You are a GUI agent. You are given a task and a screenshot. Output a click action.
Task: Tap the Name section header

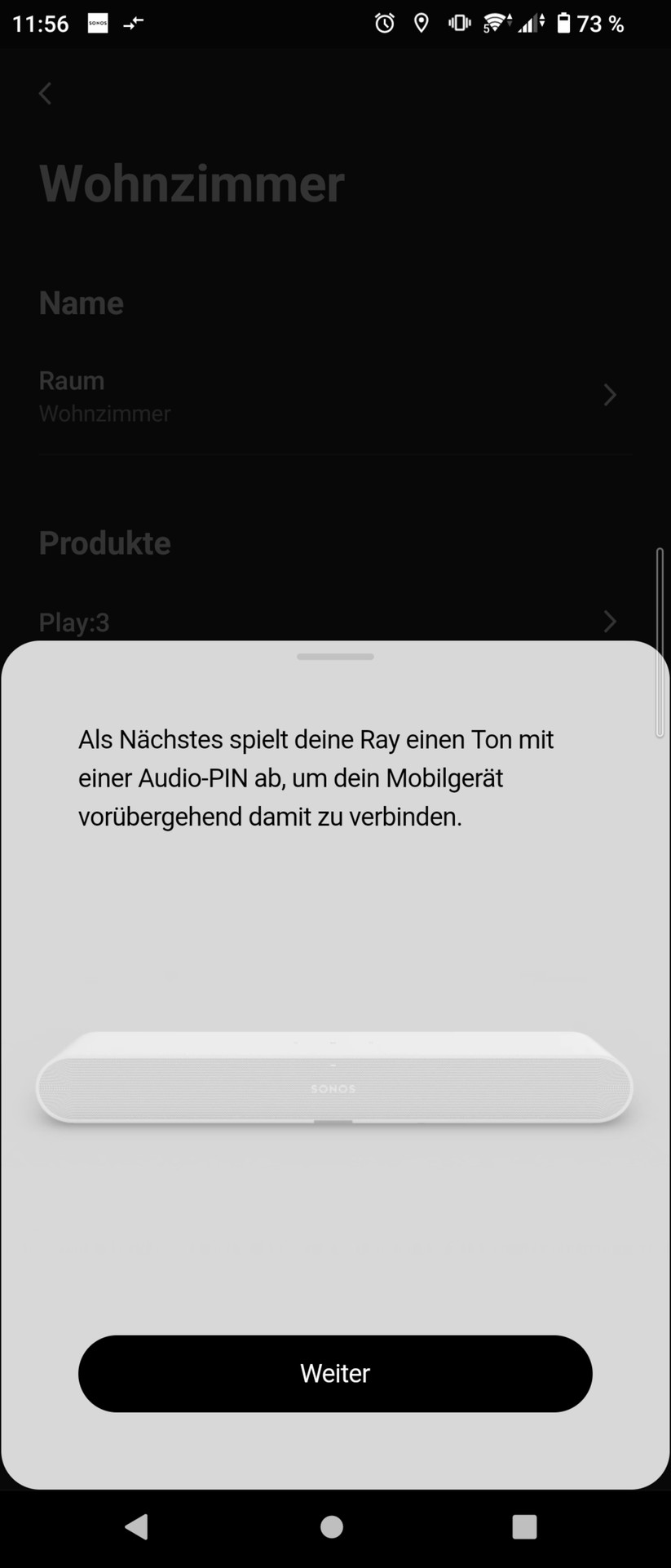pos(81,302)
